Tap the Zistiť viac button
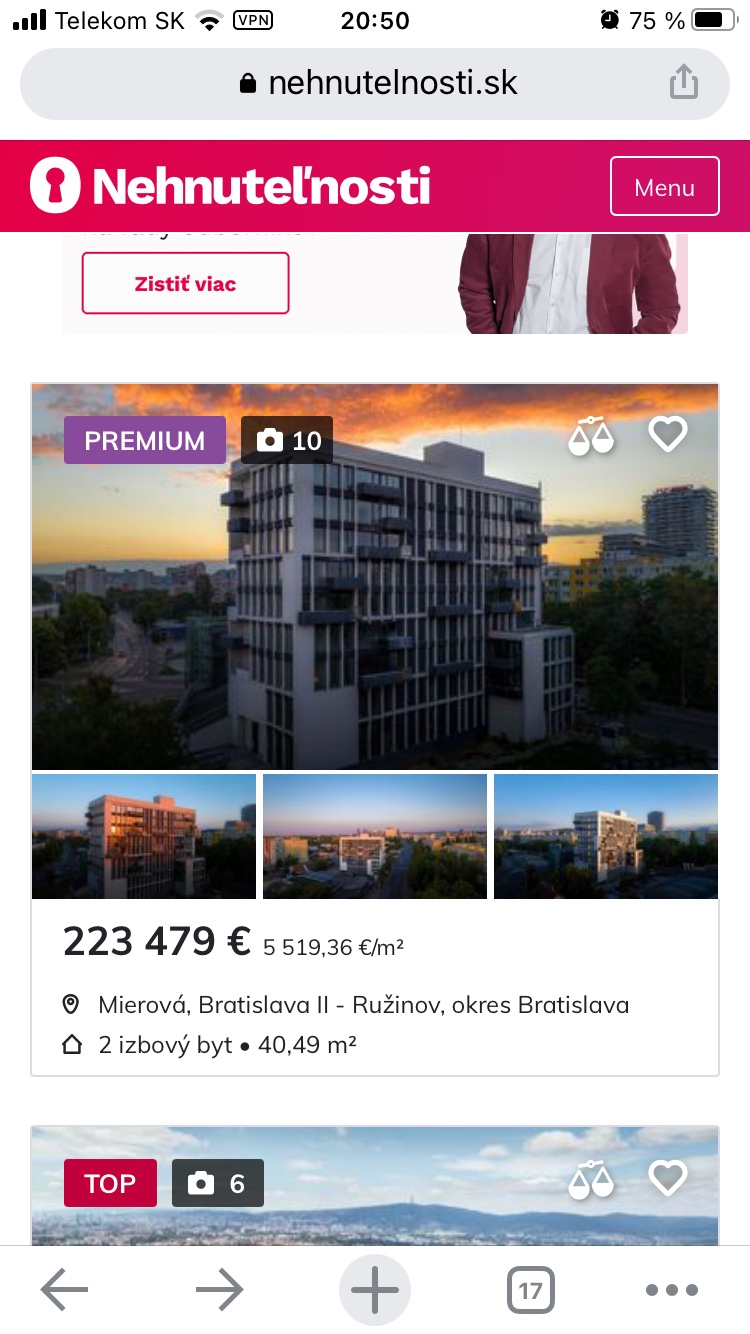Image resolution: width=750 pixels, height=1334 pixels. pos(185,283)
